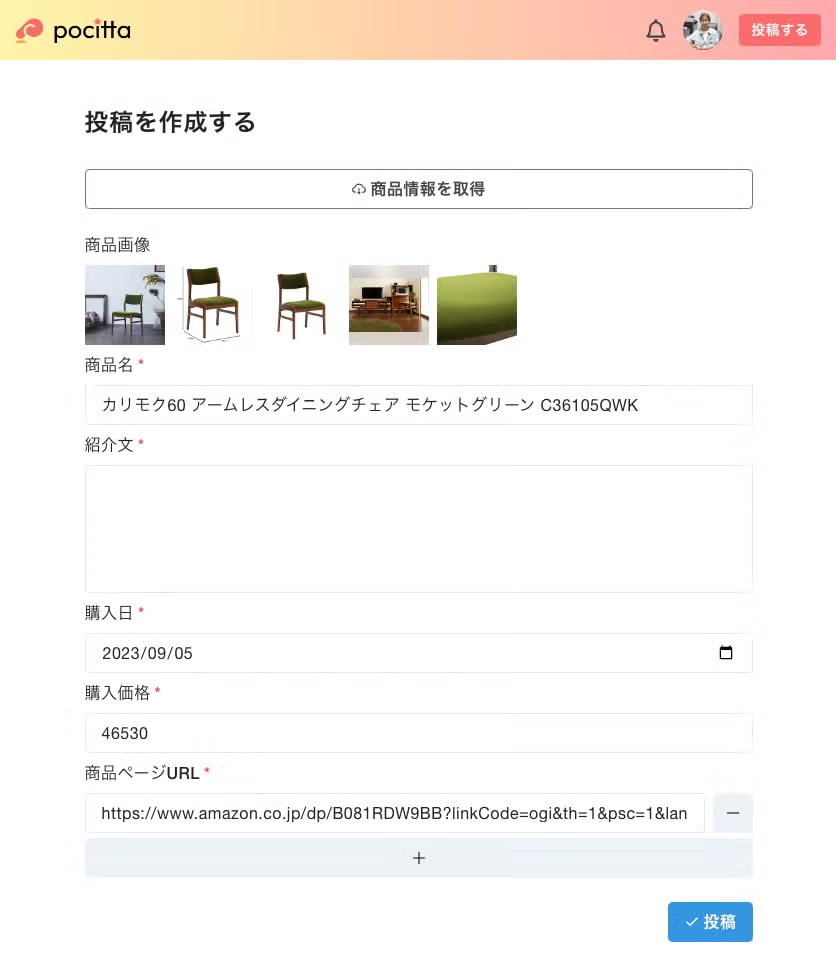Remove the URL with the minus button
This screenshot has width=836, height=969.
tap(733, 813)
